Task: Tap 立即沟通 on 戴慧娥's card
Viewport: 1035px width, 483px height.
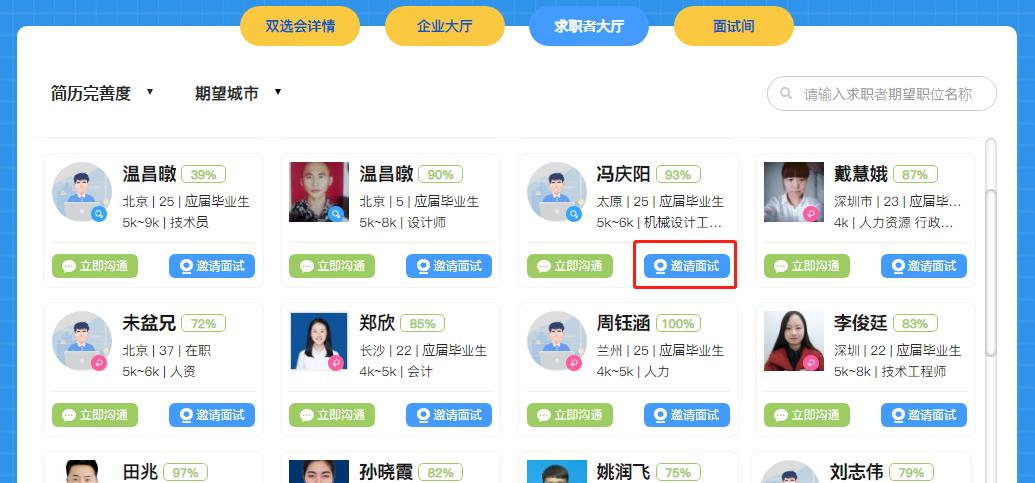Action: [807, 266]
